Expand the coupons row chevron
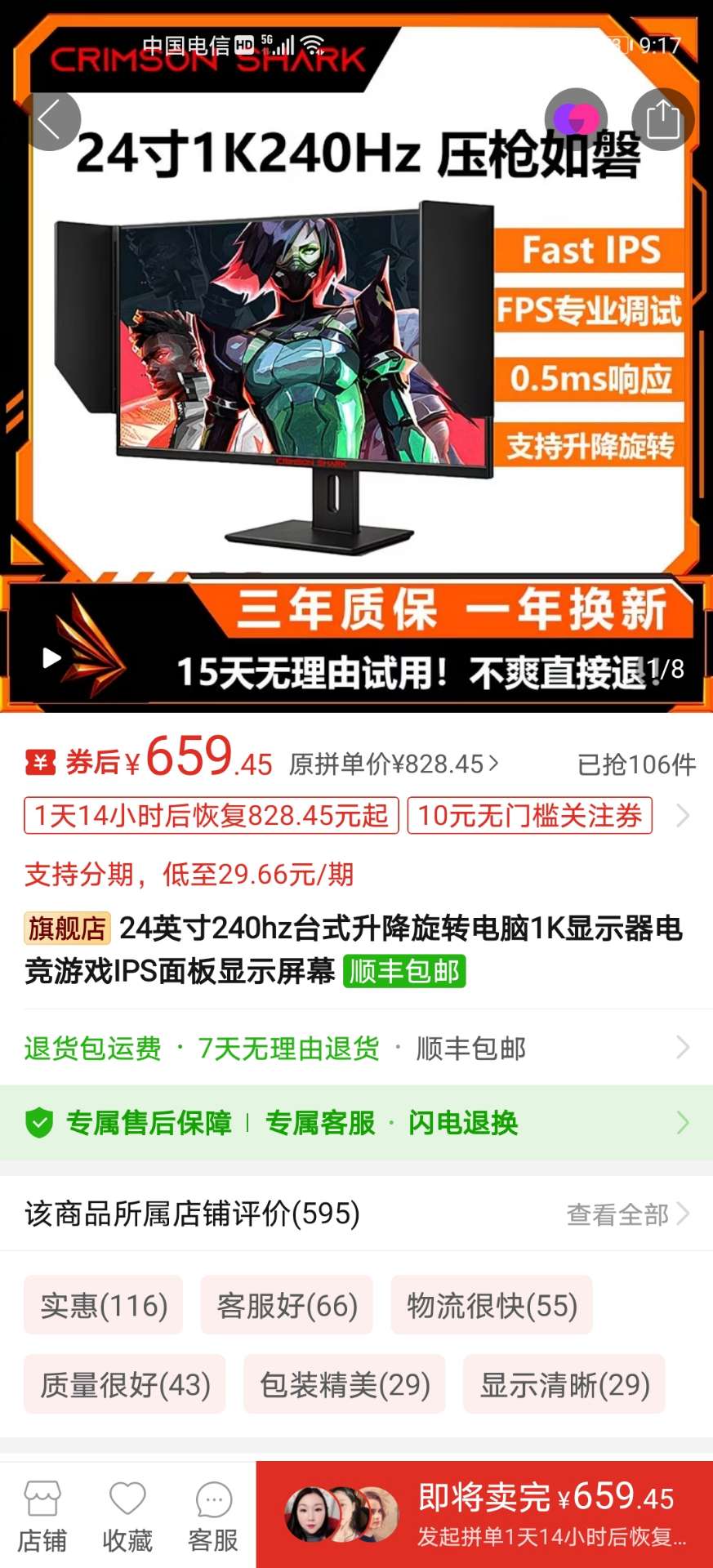 click(x=683, y=816)
